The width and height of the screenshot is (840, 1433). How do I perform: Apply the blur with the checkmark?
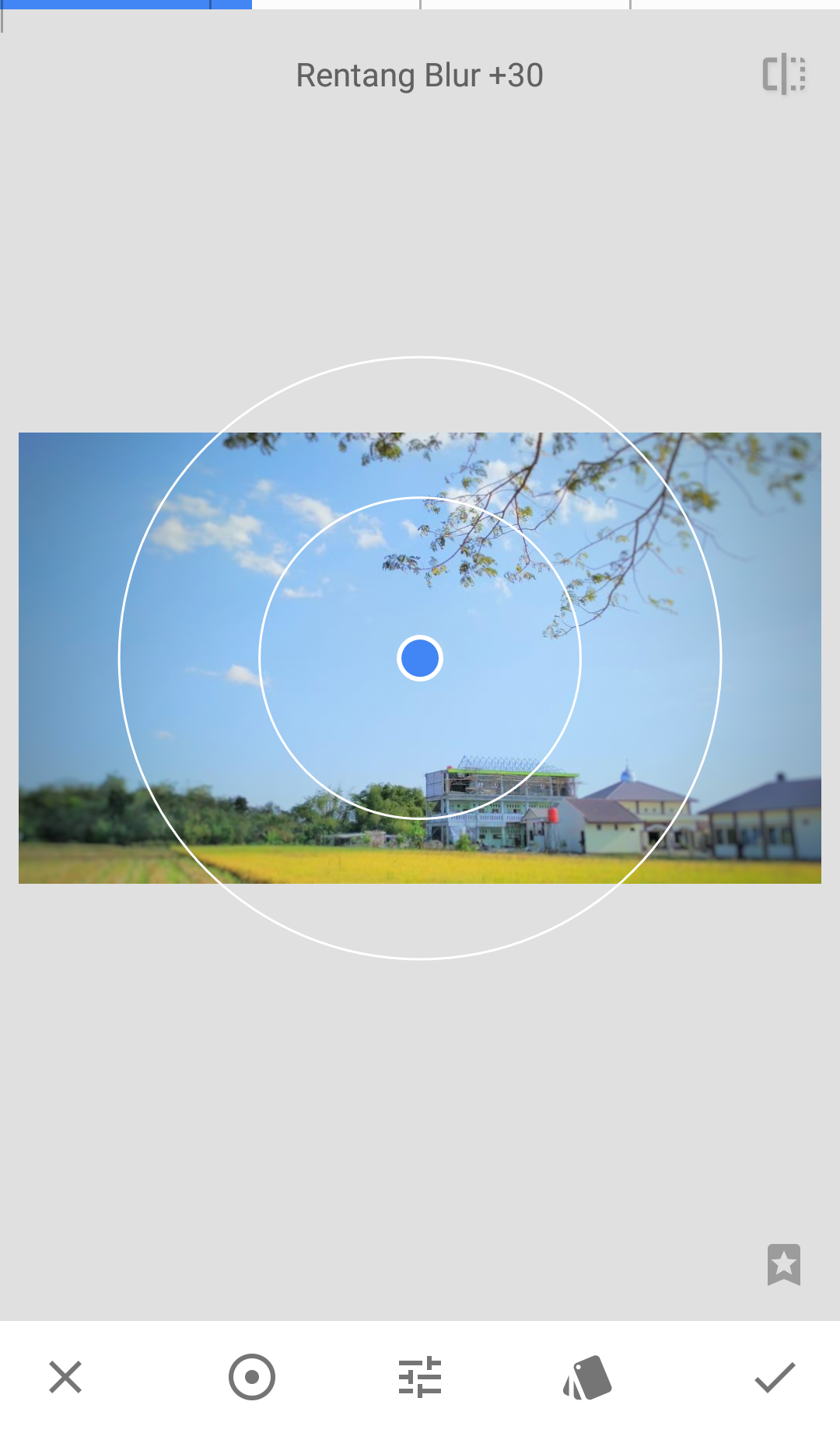click(x=775, y=1377)
